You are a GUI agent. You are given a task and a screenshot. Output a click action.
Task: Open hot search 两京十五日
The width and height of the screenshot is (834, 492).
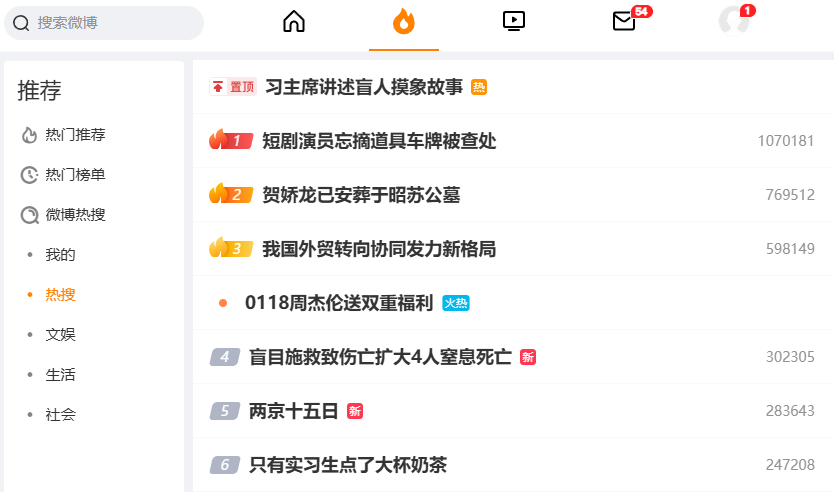pyautogui.click(x=293, y=411)
